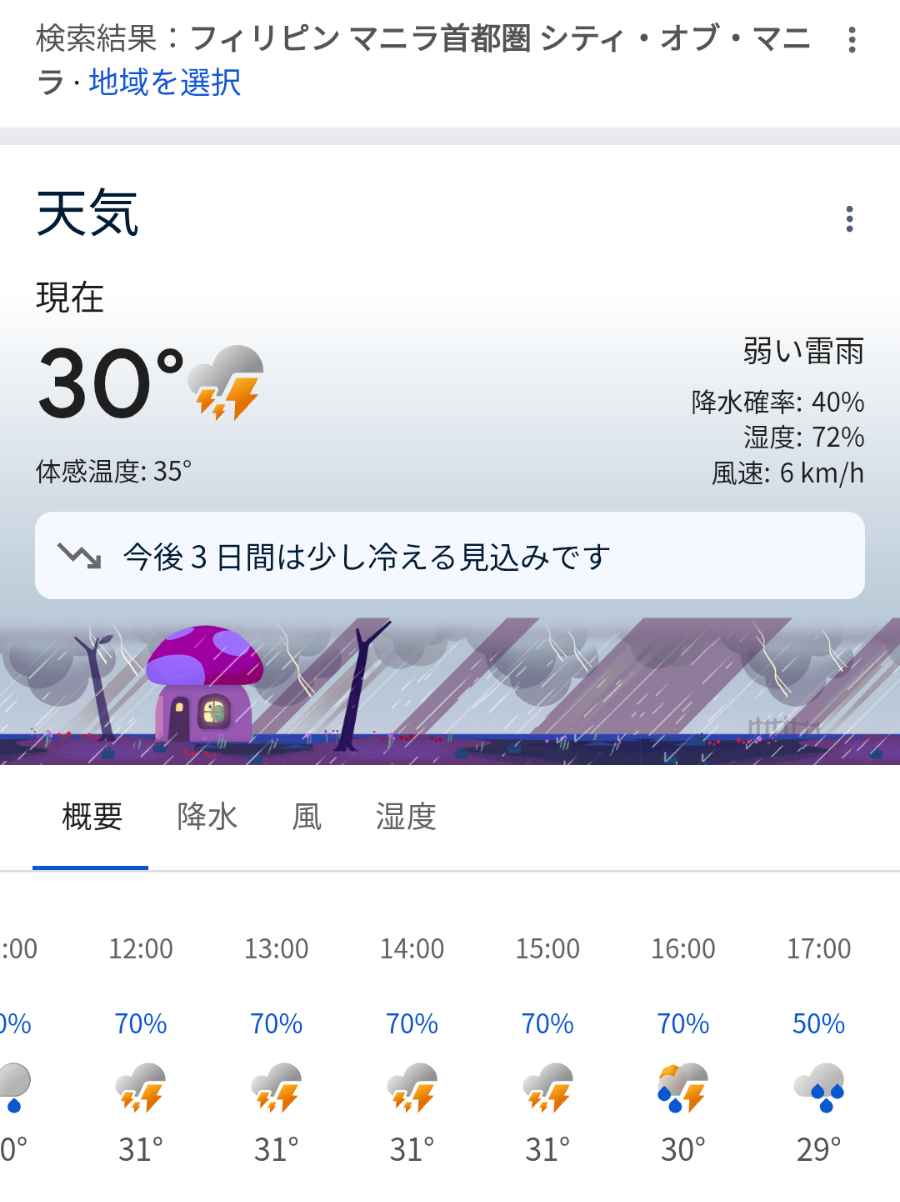Open the overflow menu beside the search result location
Image resolution: width=900 pixels, height=1202 pixels.
[x=851, y=40]
